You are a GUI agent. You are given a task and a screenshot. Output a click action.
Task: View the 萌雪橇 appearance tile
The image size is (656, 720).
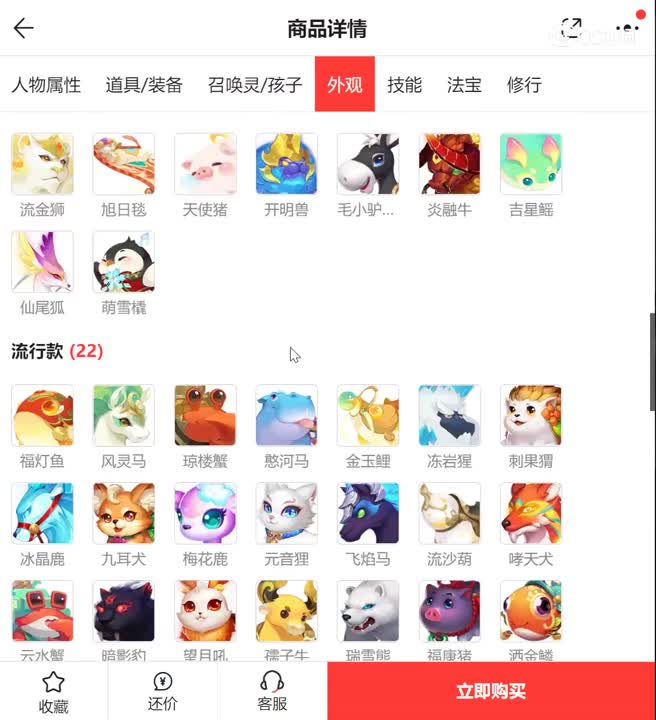[124, 262]
